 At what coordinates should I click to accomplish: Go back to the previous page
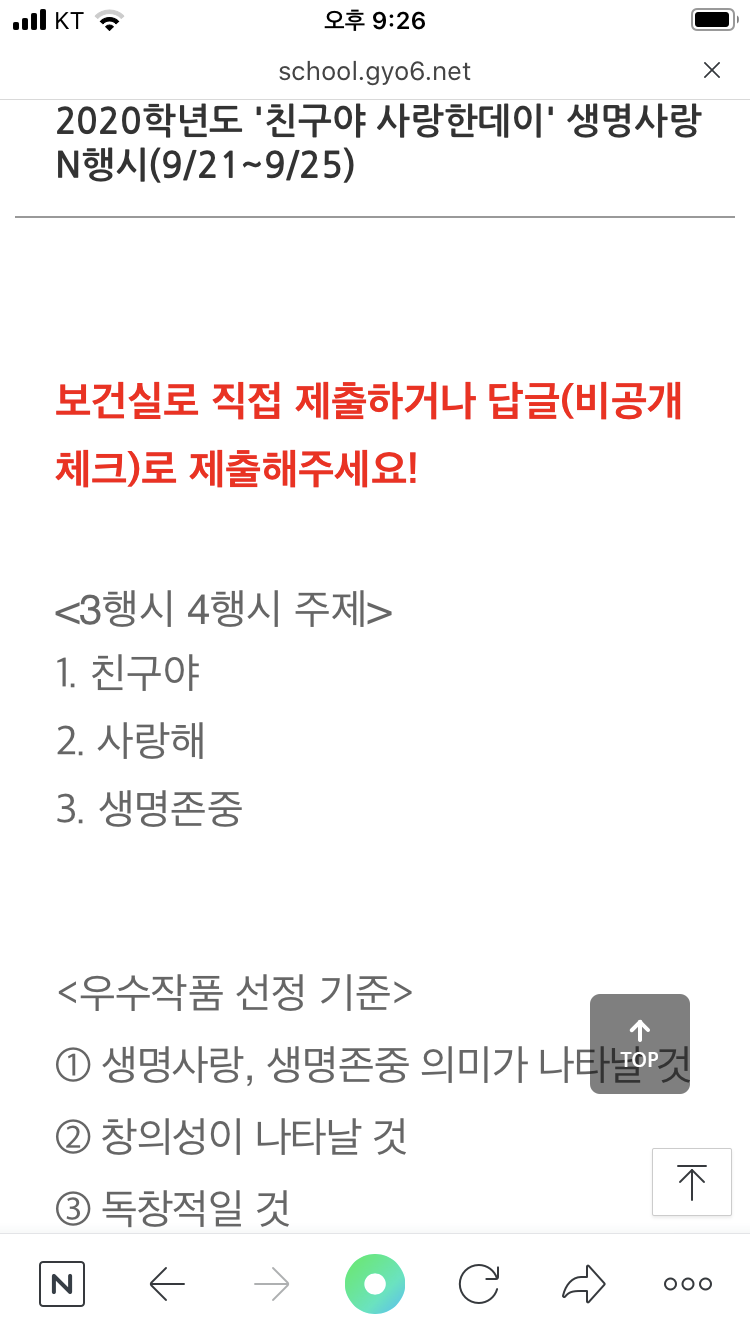coord(167,1284)
